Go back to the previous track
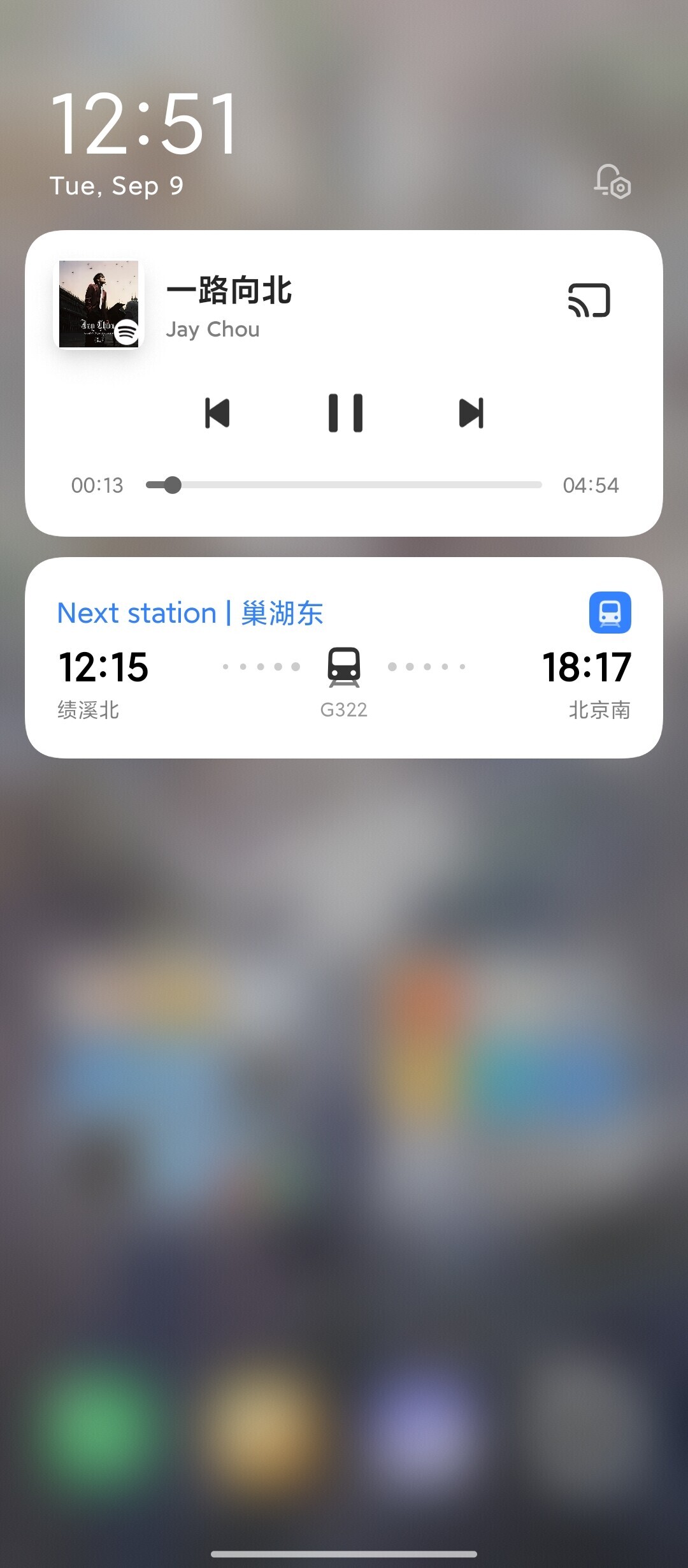The height and width of the screenshot is (1568, 688). [x=217, y=413]
